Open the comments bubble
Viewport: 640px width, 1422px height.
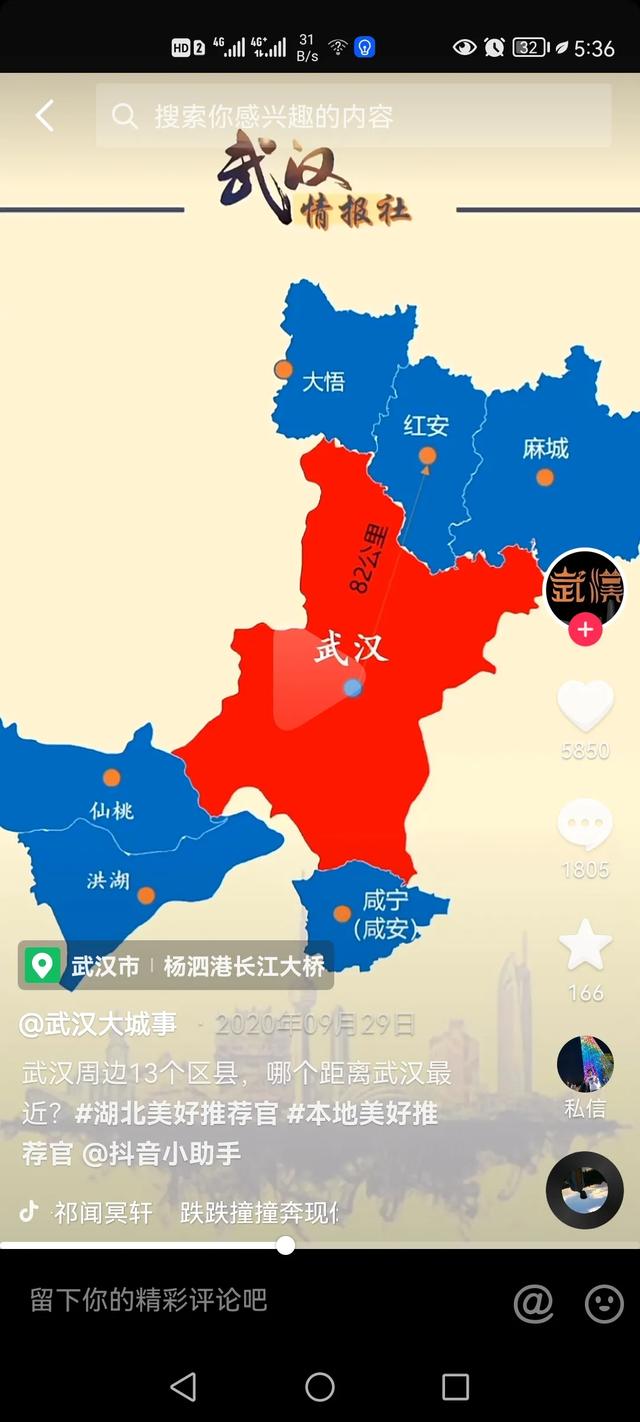pos(585,825)
